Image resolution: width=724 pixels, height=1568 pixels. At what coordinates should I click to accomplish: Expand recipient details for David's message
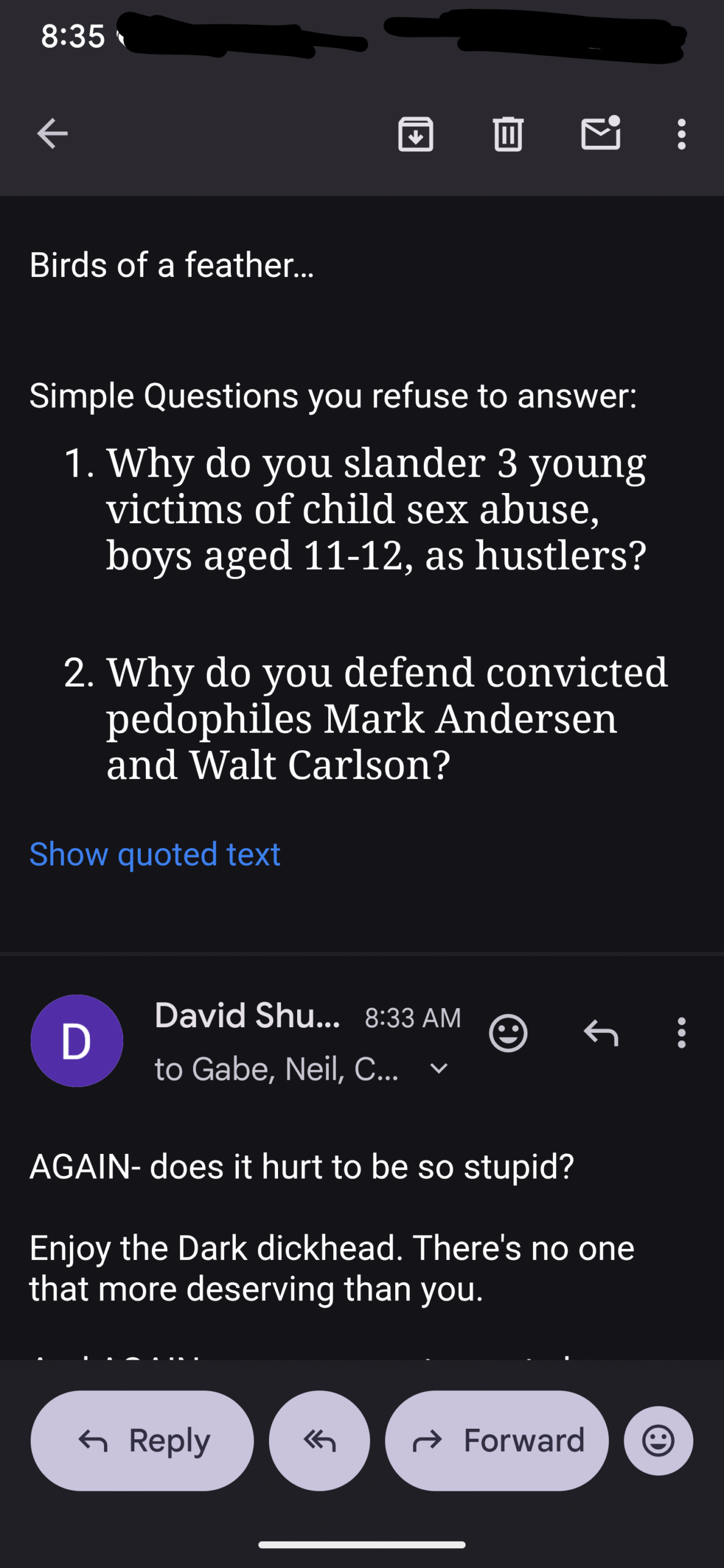pos(439,1069)
